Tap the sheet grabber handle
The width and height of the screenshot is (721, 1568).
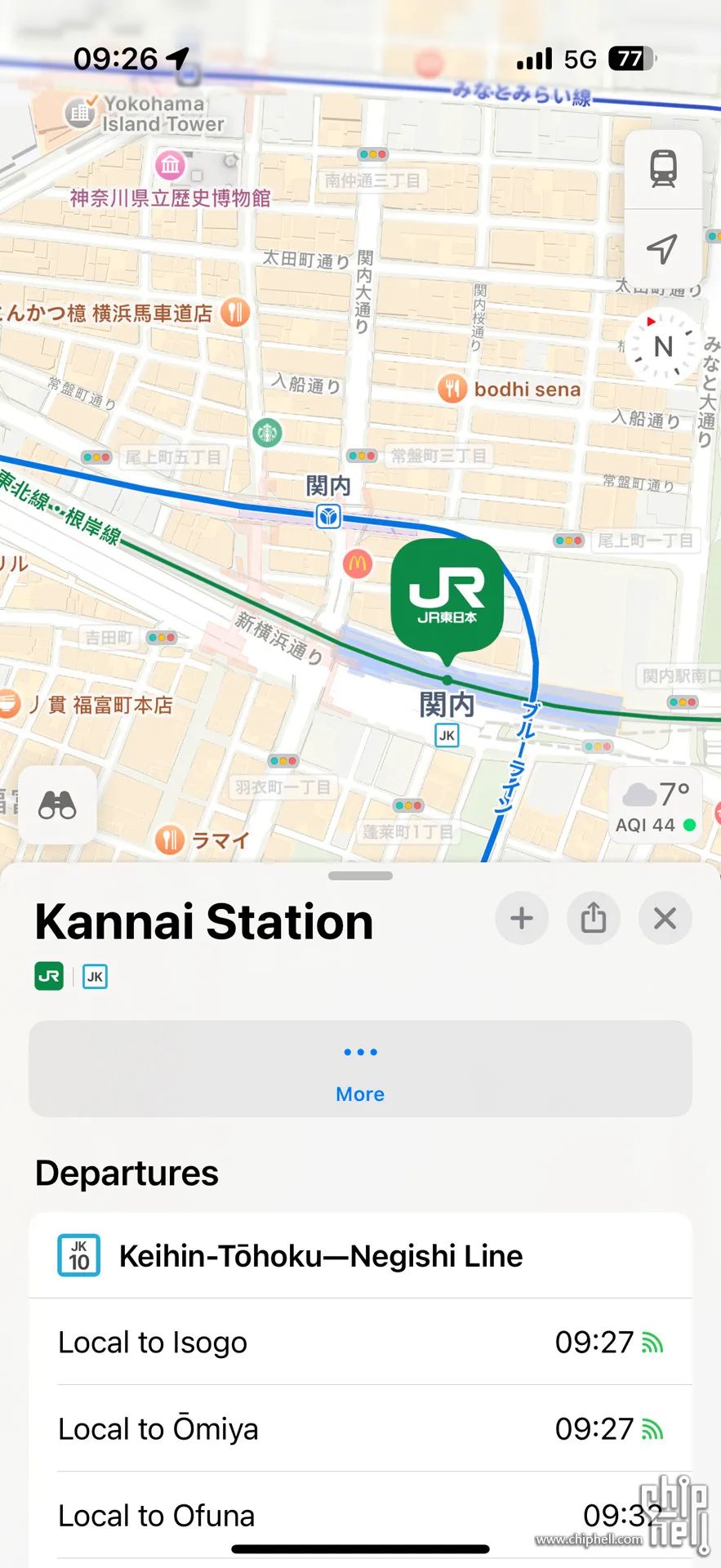coord(360,875)
